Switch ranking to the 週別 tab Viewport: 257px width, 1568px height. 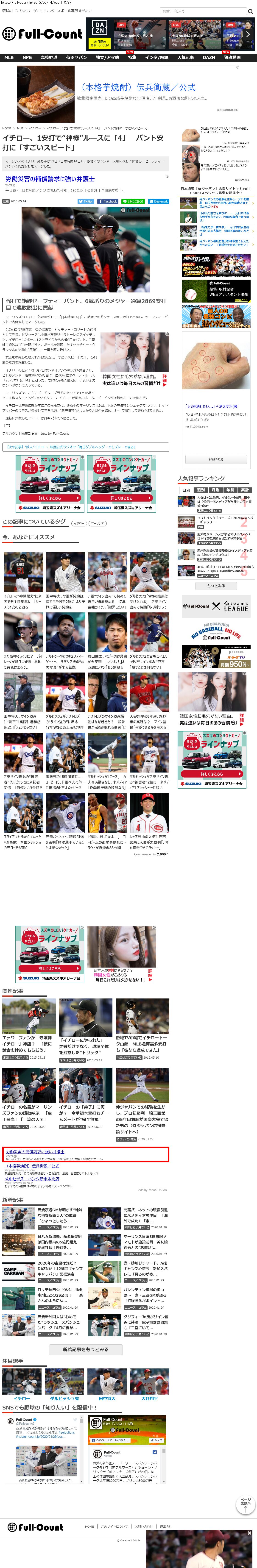coord(201,490)
